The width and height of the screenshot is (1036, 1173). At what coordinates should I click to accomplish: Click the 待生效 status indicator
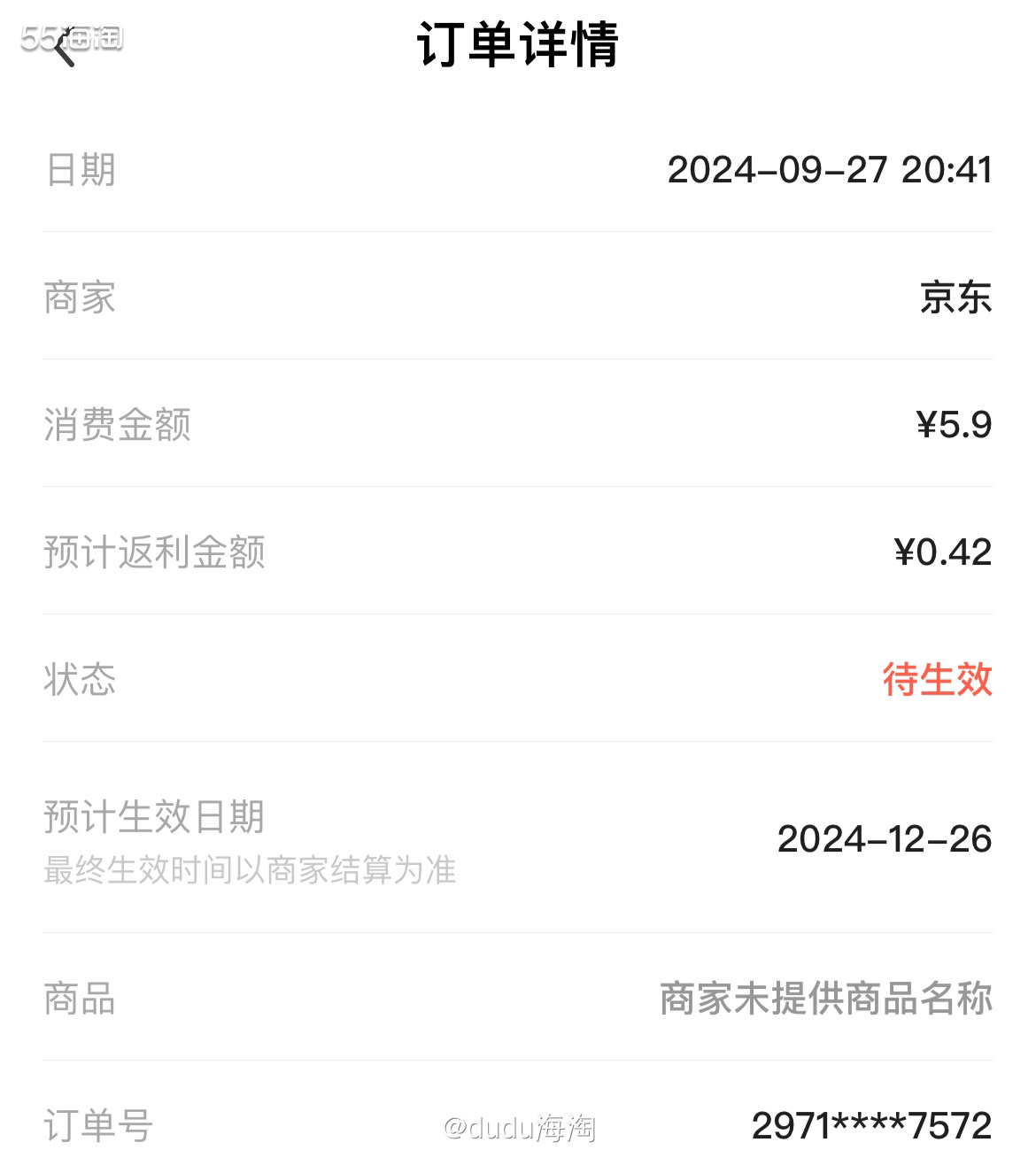[936, 681]
